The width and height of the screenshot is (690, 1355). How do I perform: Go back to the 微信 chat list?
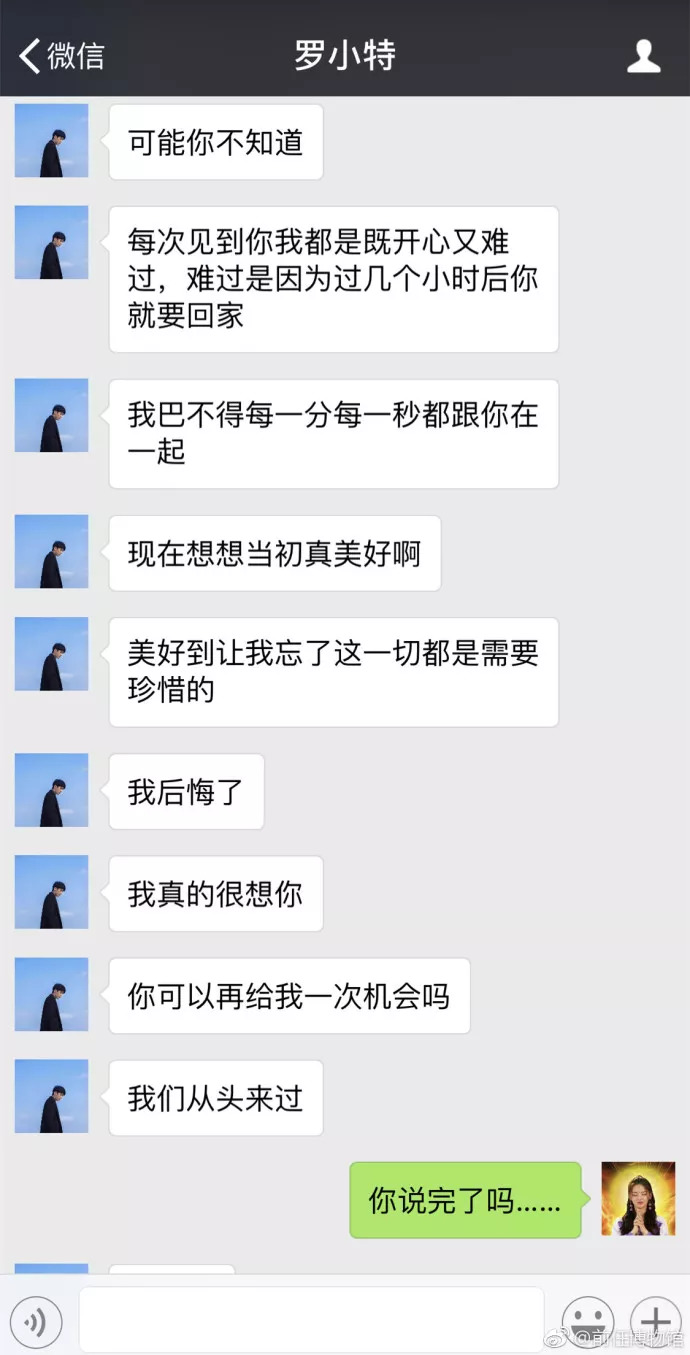(x=60, y=56)
